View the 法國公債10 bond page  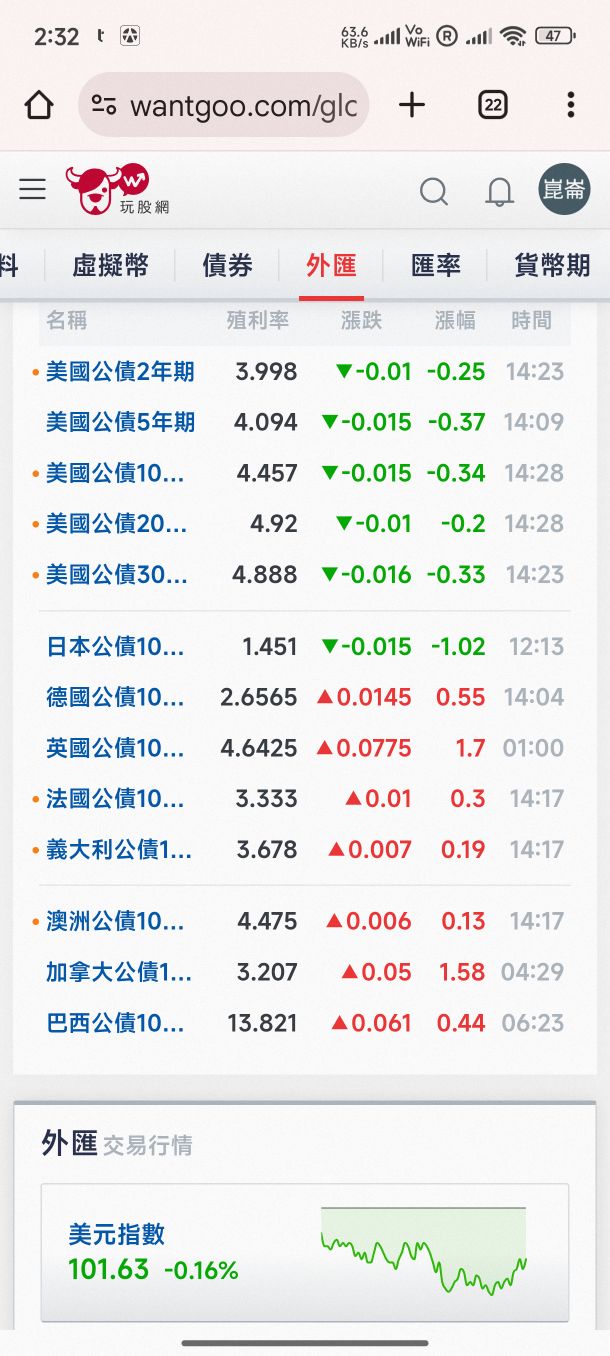pos(115,799)
